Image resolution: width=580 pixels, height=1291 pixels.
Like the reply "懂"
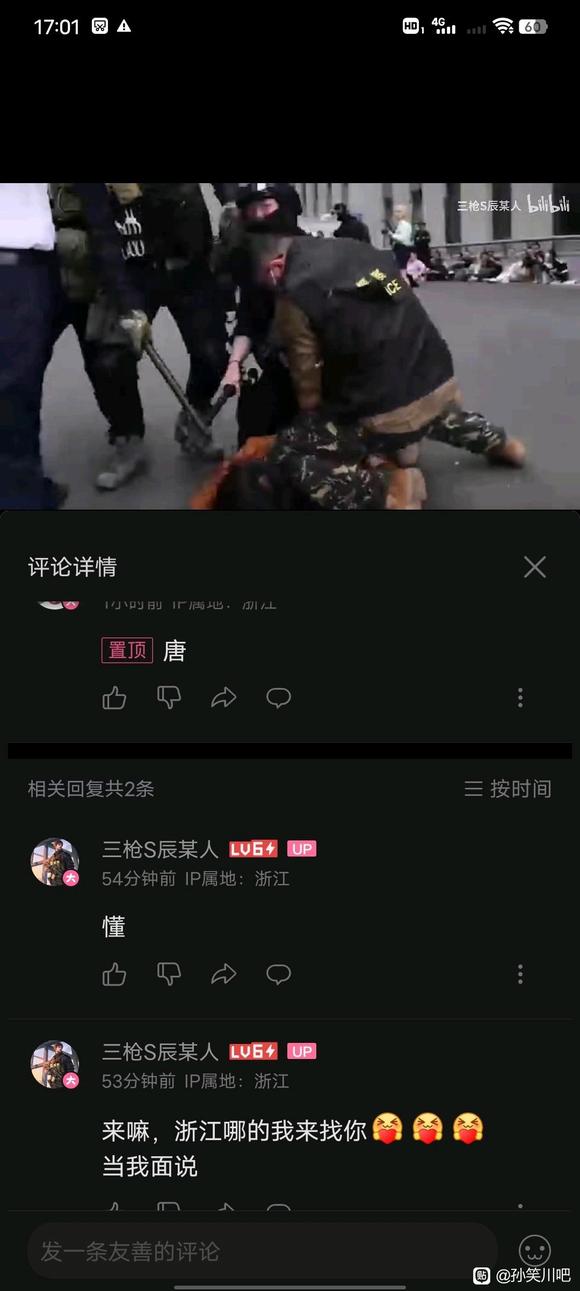click(x=115, y=974)
